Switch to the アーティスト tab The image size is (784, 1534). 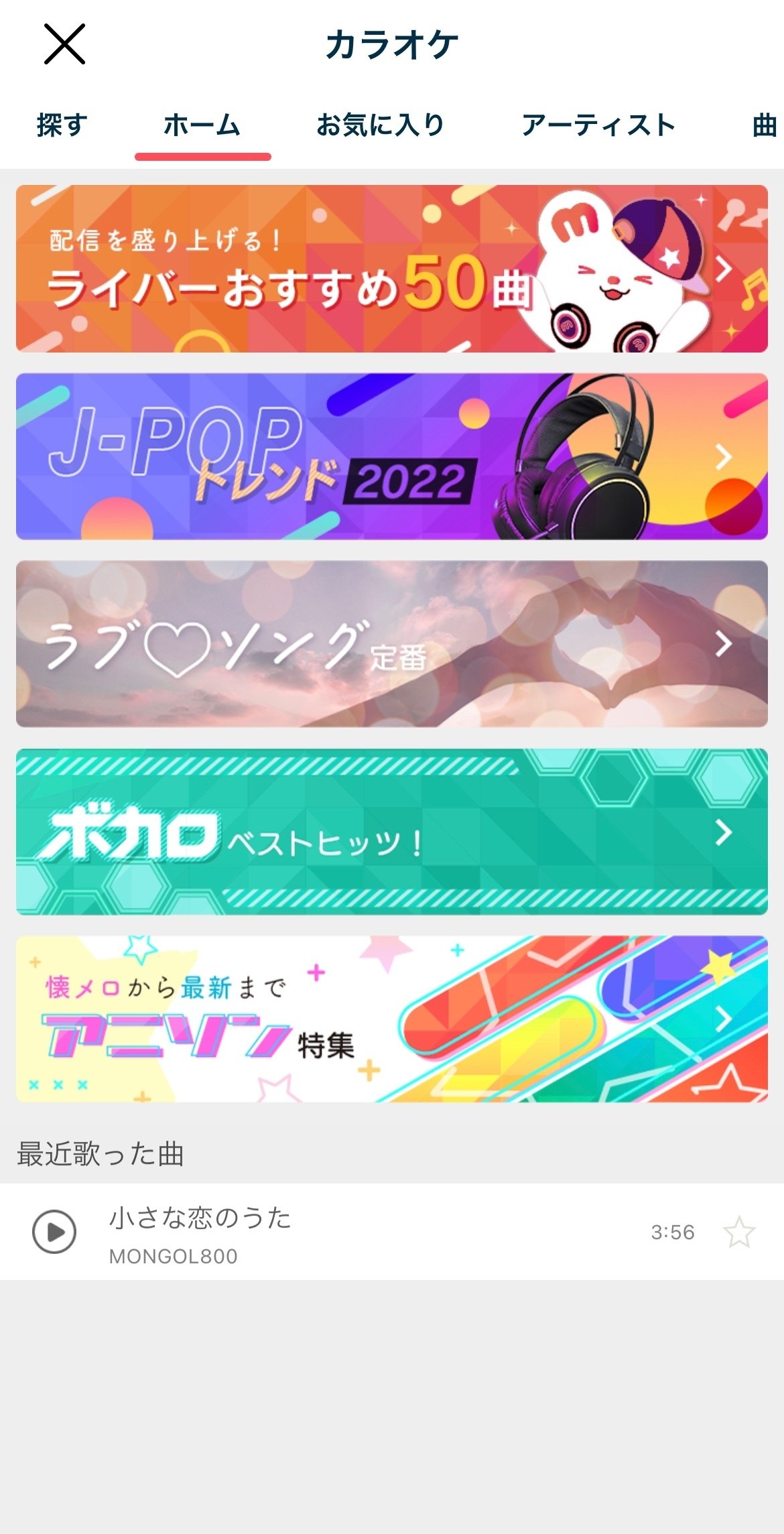point(598,125)
